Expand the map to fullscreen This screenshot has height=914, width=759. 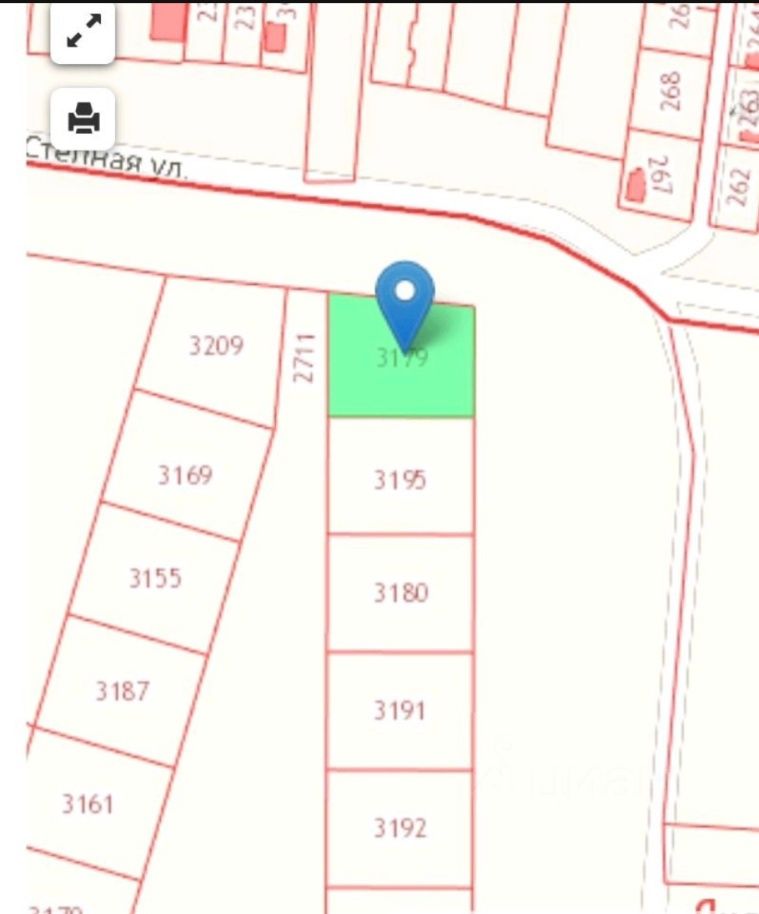coord(83,32)
